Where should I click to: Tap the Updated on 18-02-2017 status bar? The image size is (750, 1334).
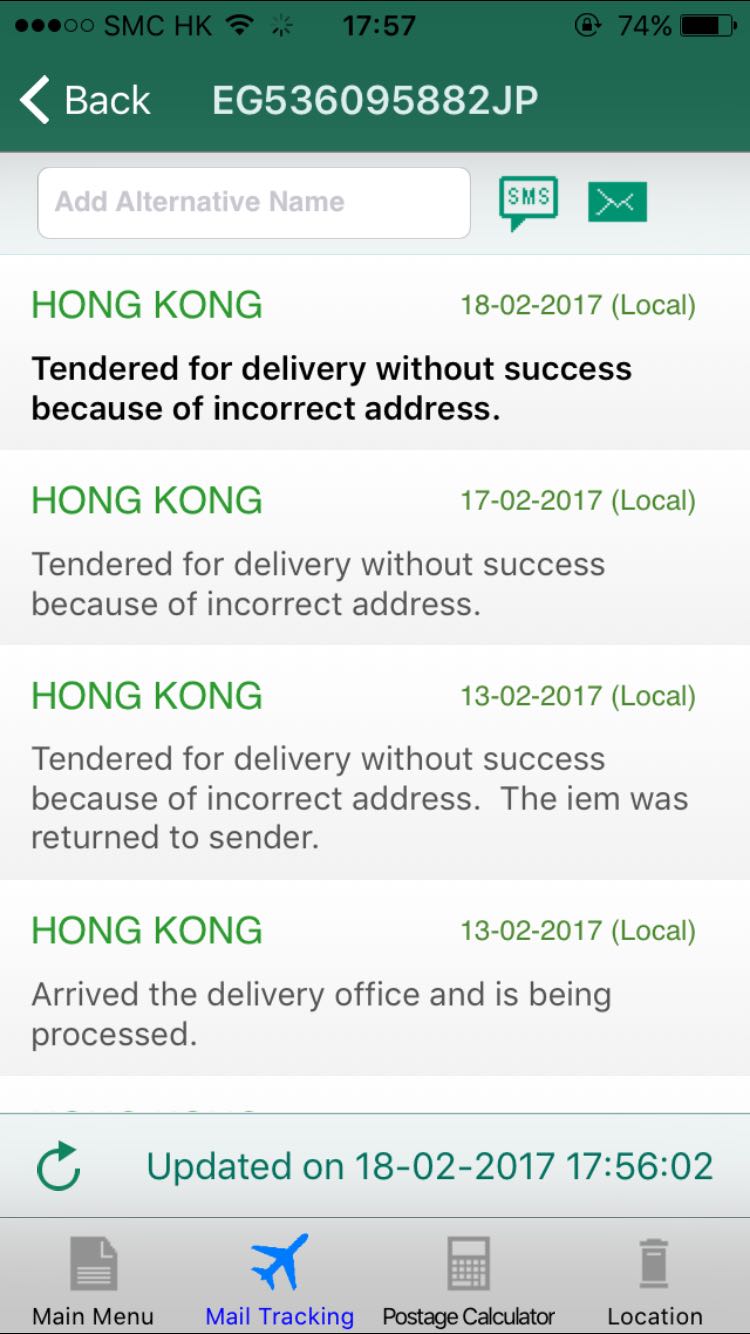tap(430, 1166)
